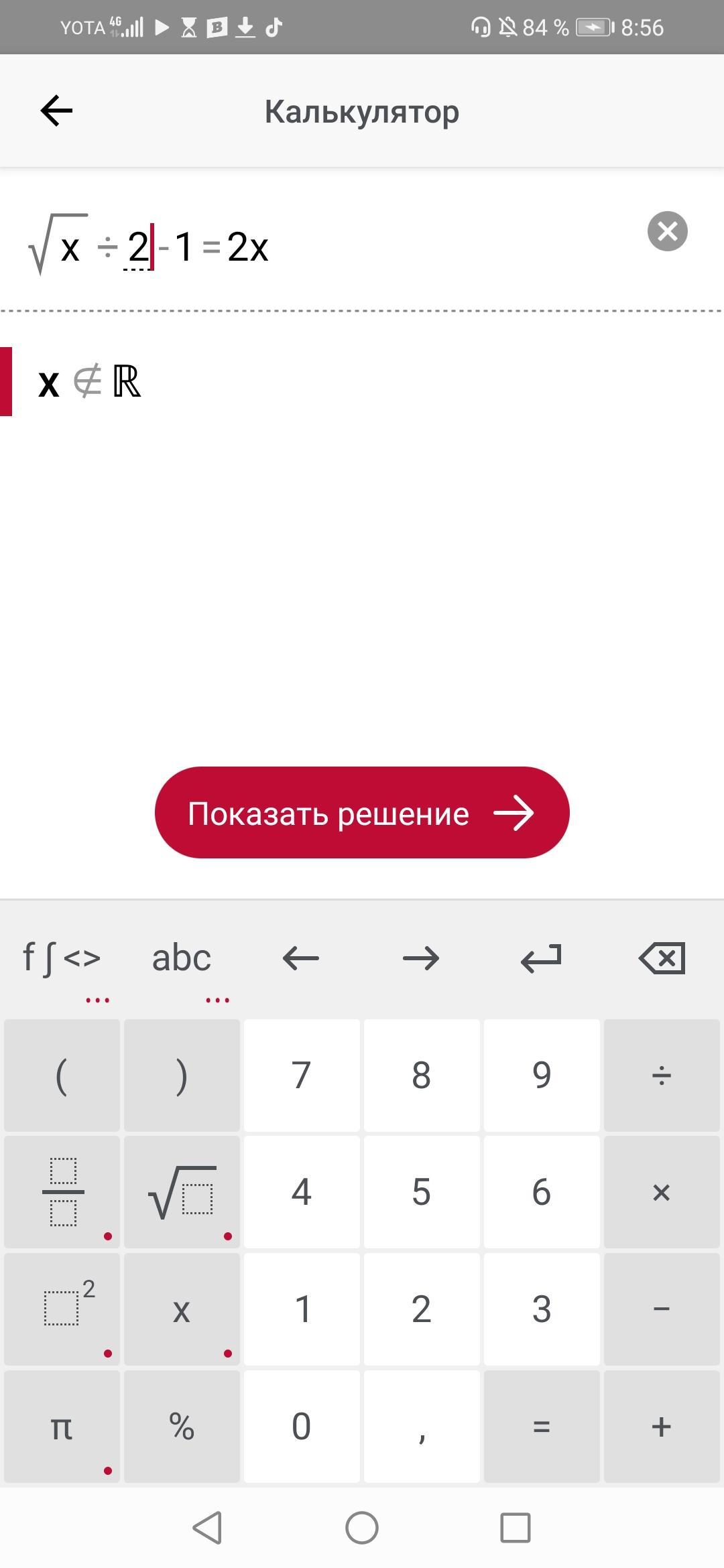Switch to the abc keyboard tab

coord(182,958)
